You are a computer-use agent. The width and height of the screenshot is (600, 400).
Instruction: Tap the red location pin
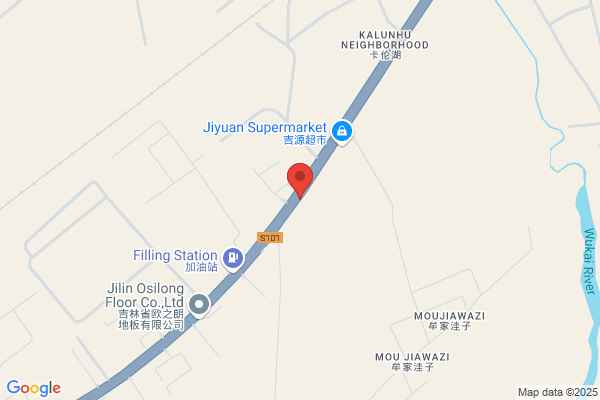tap(300, 181)
